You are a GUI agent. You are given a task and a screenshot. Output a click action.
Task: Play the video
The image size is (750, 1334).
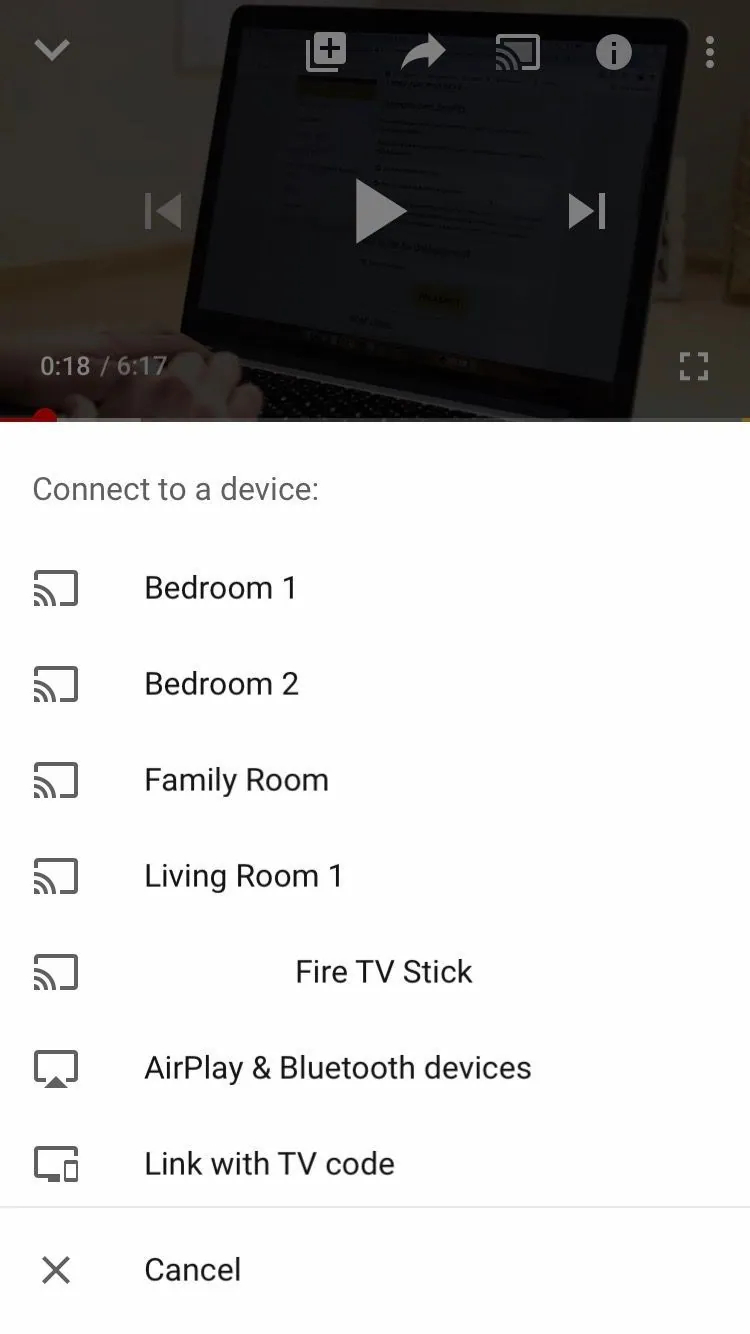coord(380,211)
